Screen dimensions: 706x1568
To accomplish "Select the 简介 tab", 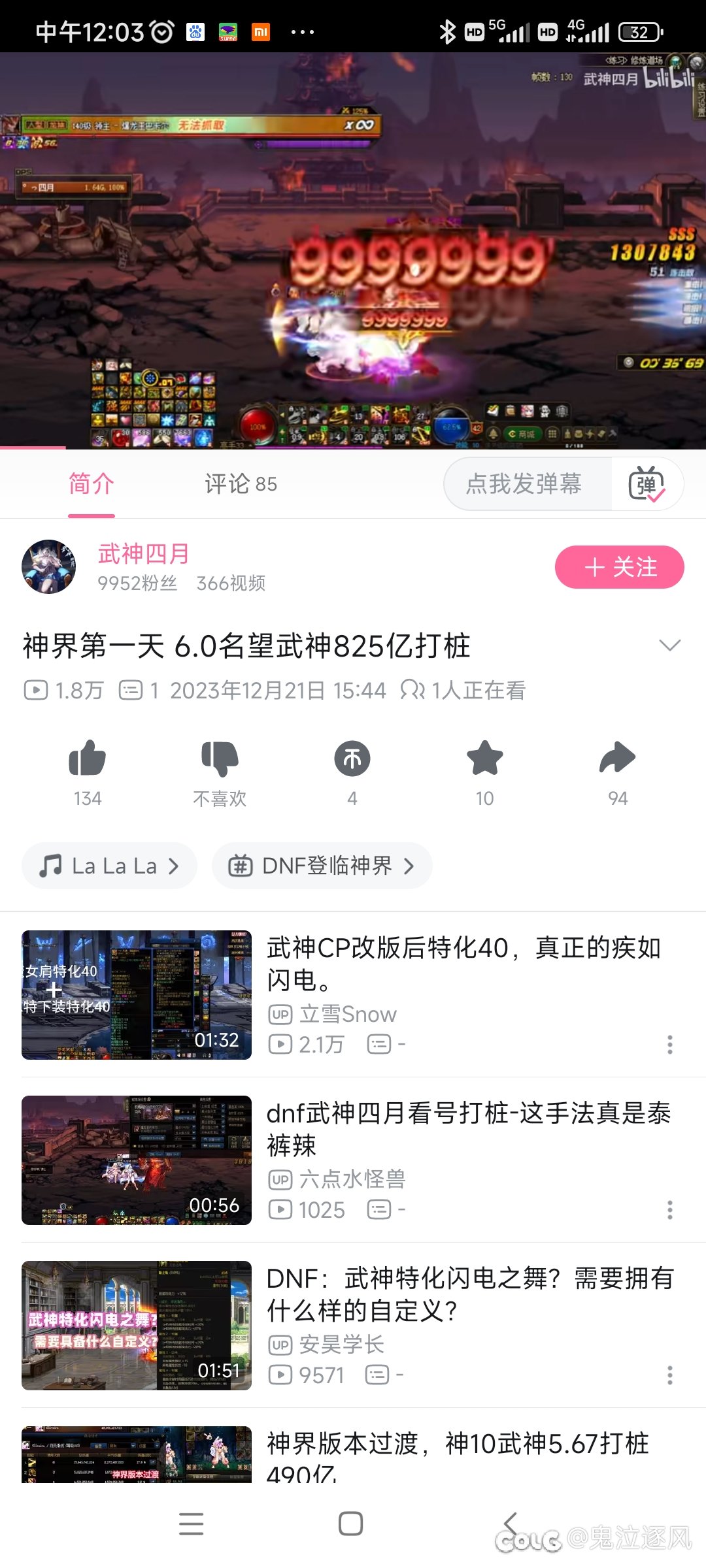I will [92, 484].
